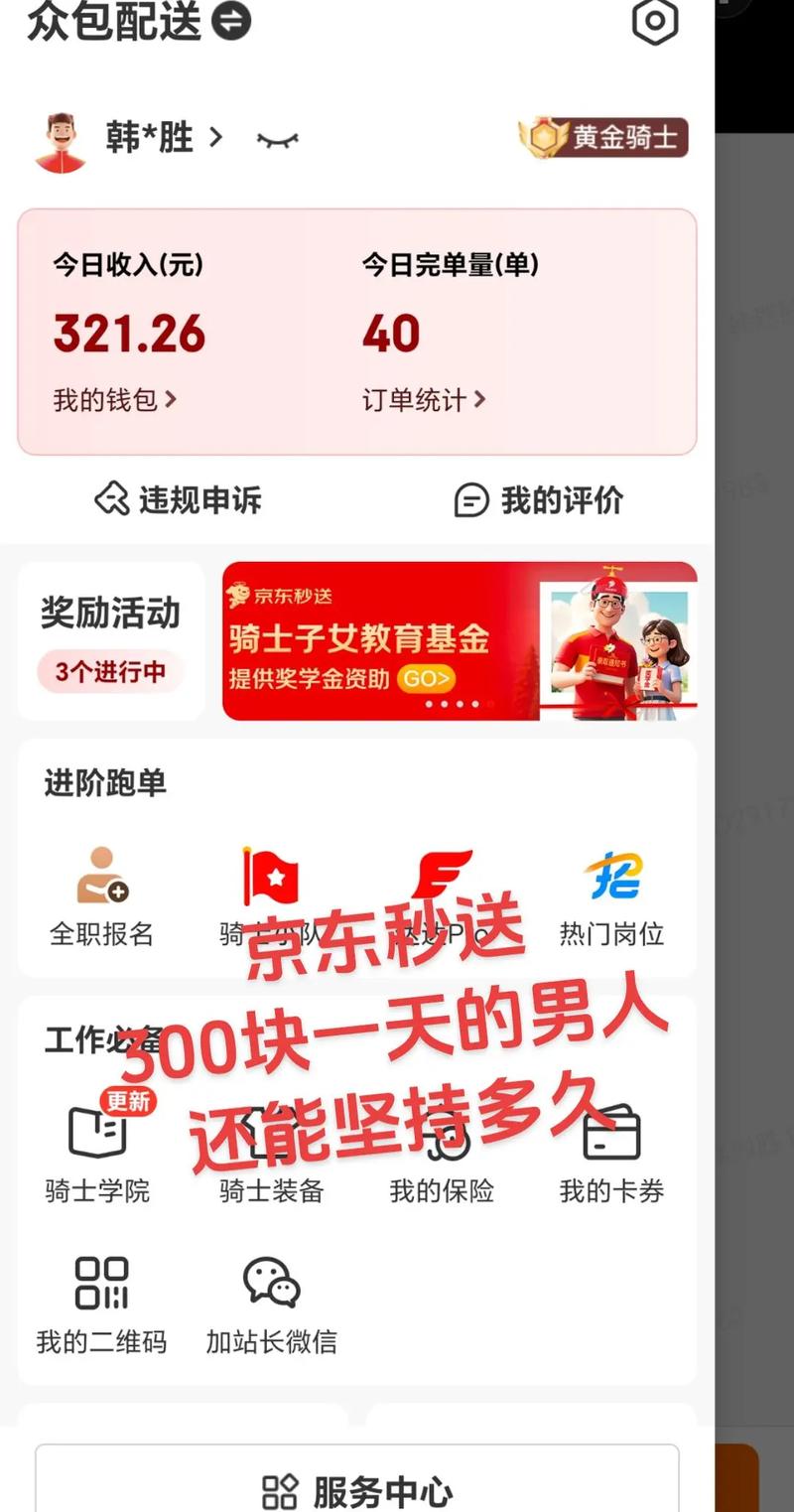Open 违规申诉
Screen dimensions: 794x1512
[x=179, y=499]
